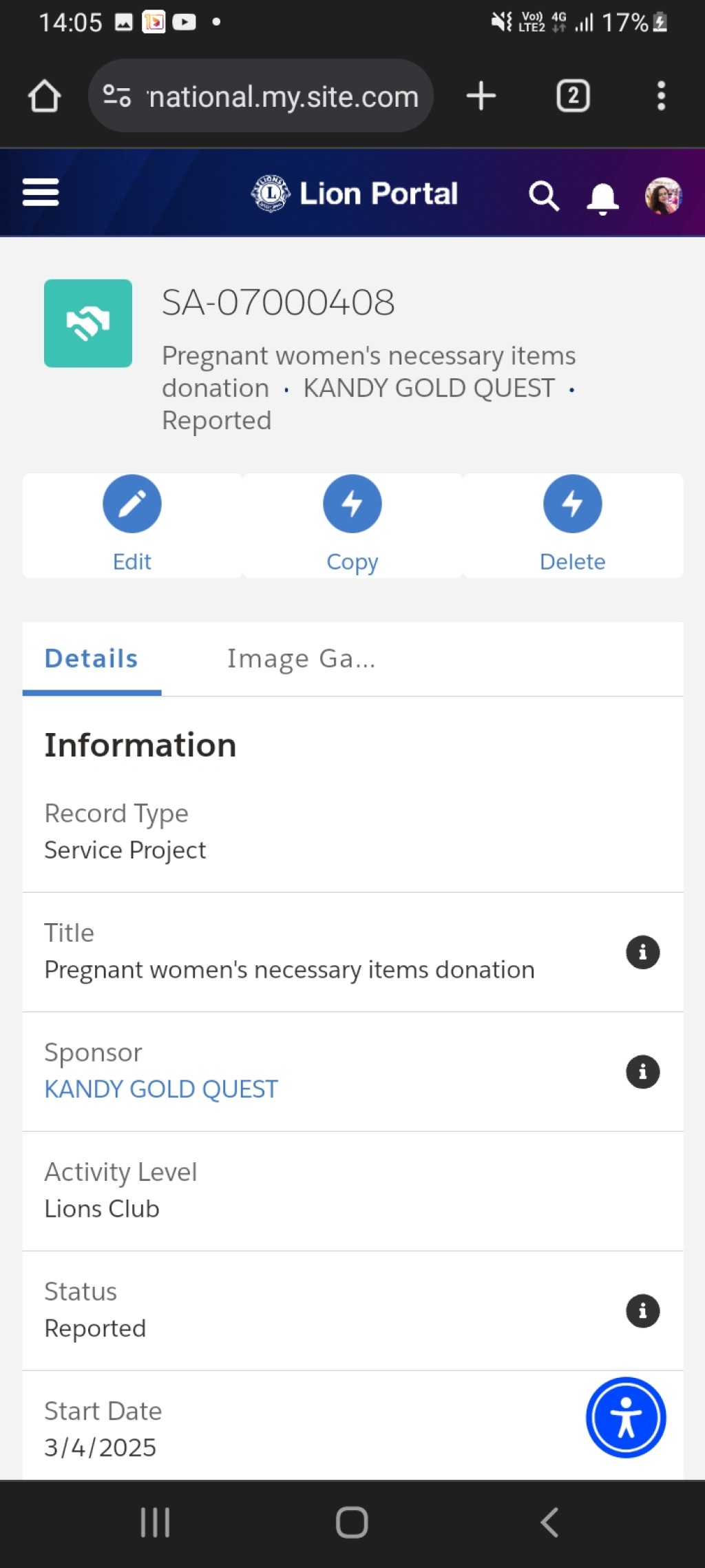This screenshot has width=705, height=1568.
Task: Open the user profile avatar
Action: (663, 196)
